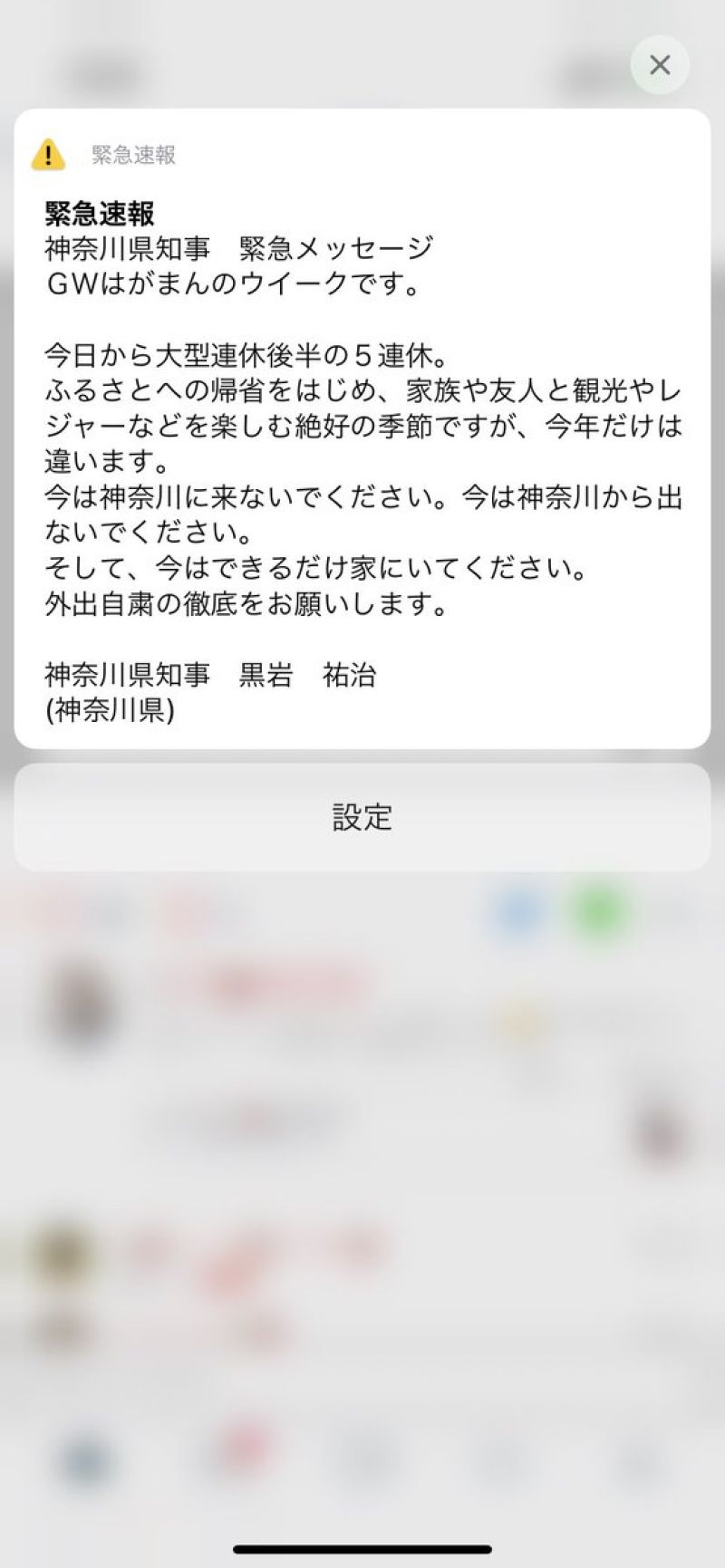Screen dimensions: 725x1568
Task: Open the 緊急速報 notification from 神奈川県知事
Action: pyautogui.click(x=362, y=428)
